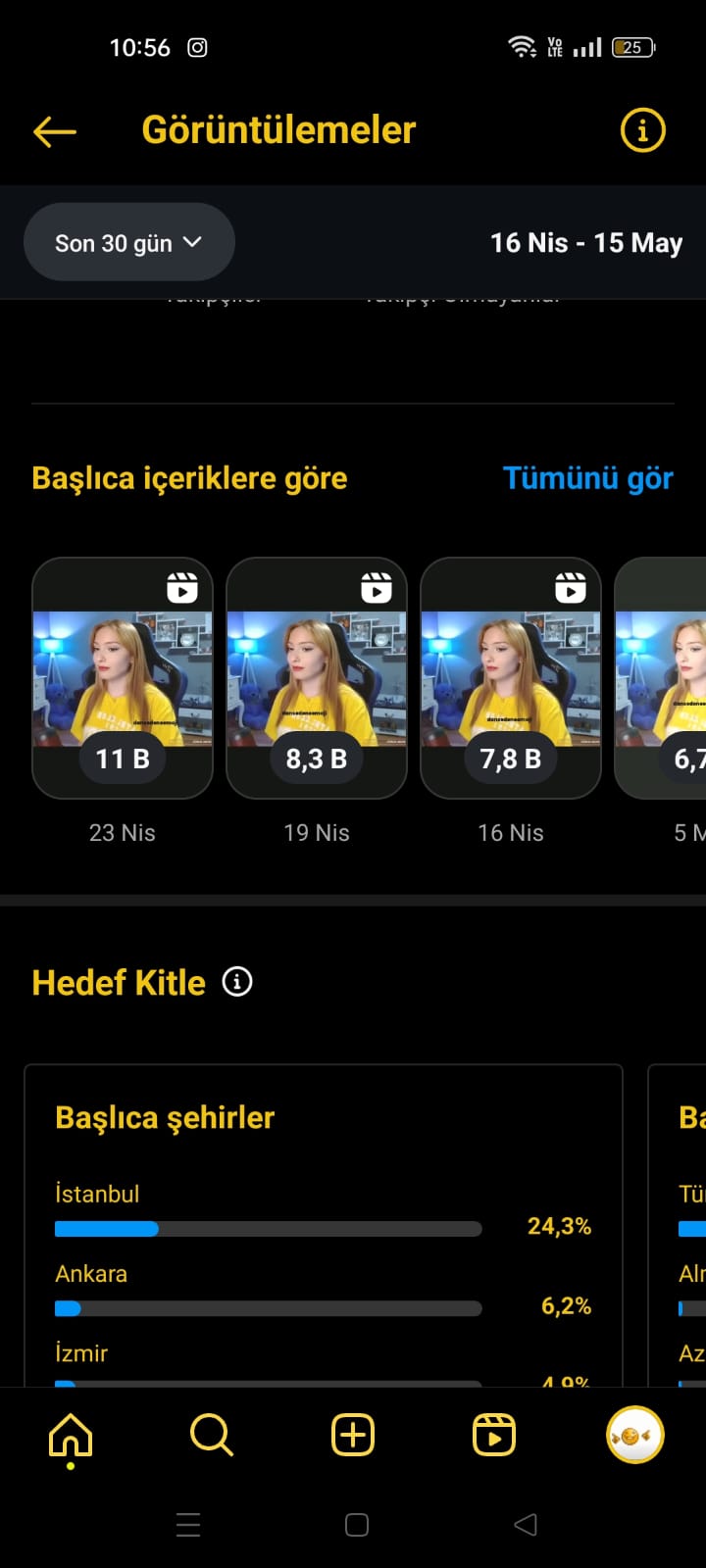The image size is (706, 1568).
Task: Switch to the Reels tab
Action: point(494,1436)
